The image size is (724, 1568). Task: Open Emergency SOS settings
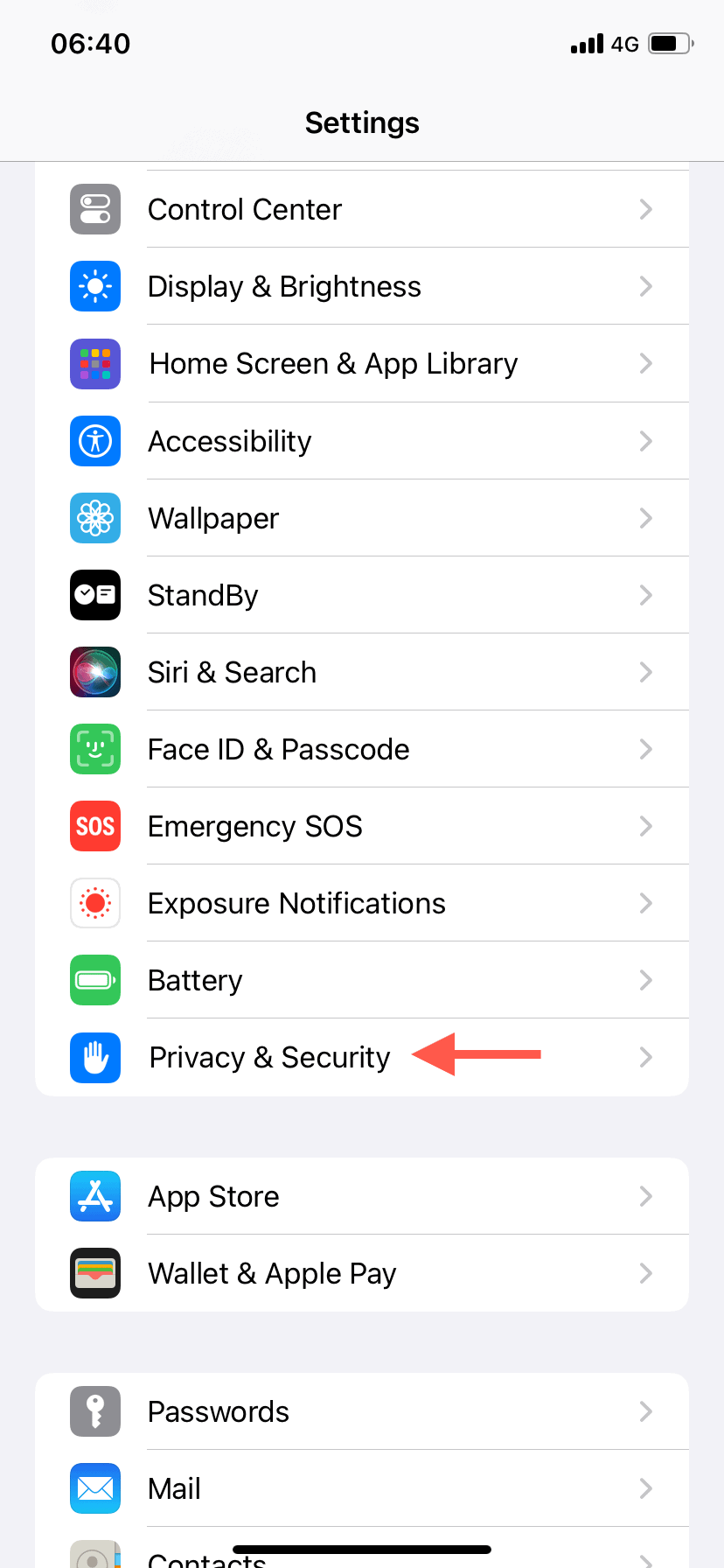(x=254, y=826)
